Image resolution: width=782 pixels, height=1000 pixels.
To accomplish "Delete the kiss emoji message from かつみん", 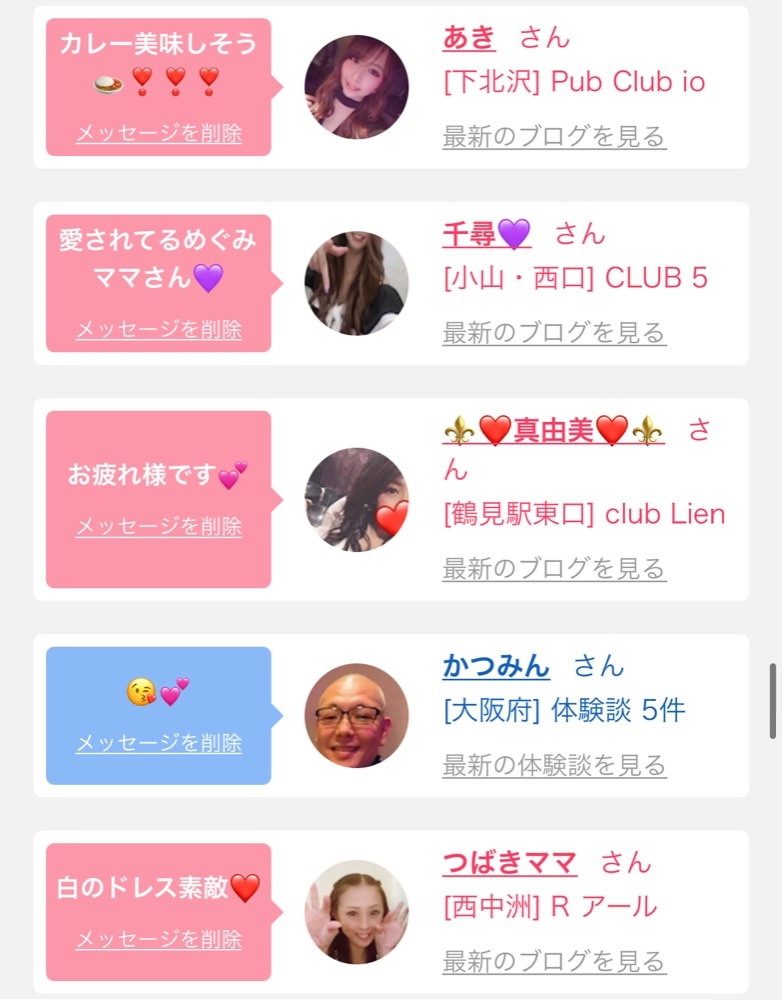I will pyautogui.click(x=159, y=742).
